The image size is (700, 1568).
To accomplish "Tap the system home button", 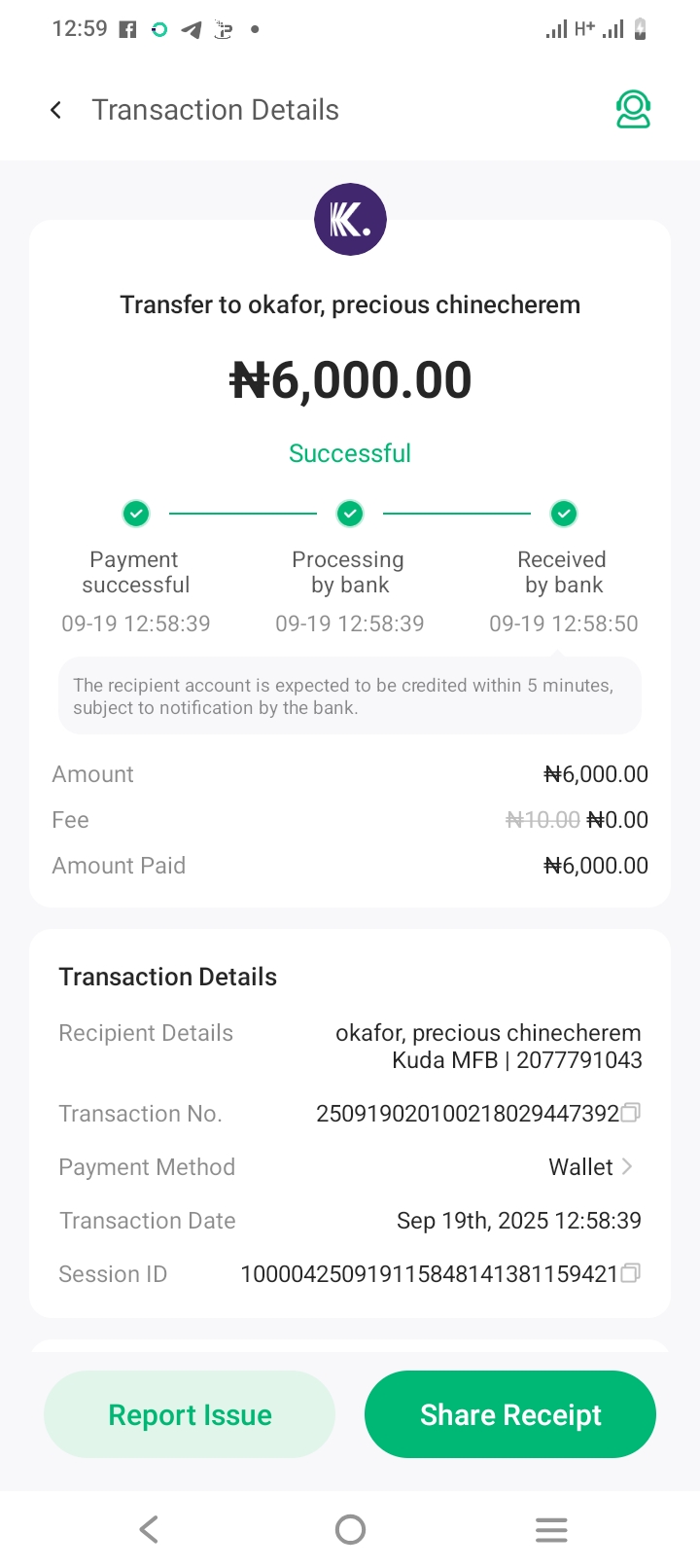I will coord(350,1530).
